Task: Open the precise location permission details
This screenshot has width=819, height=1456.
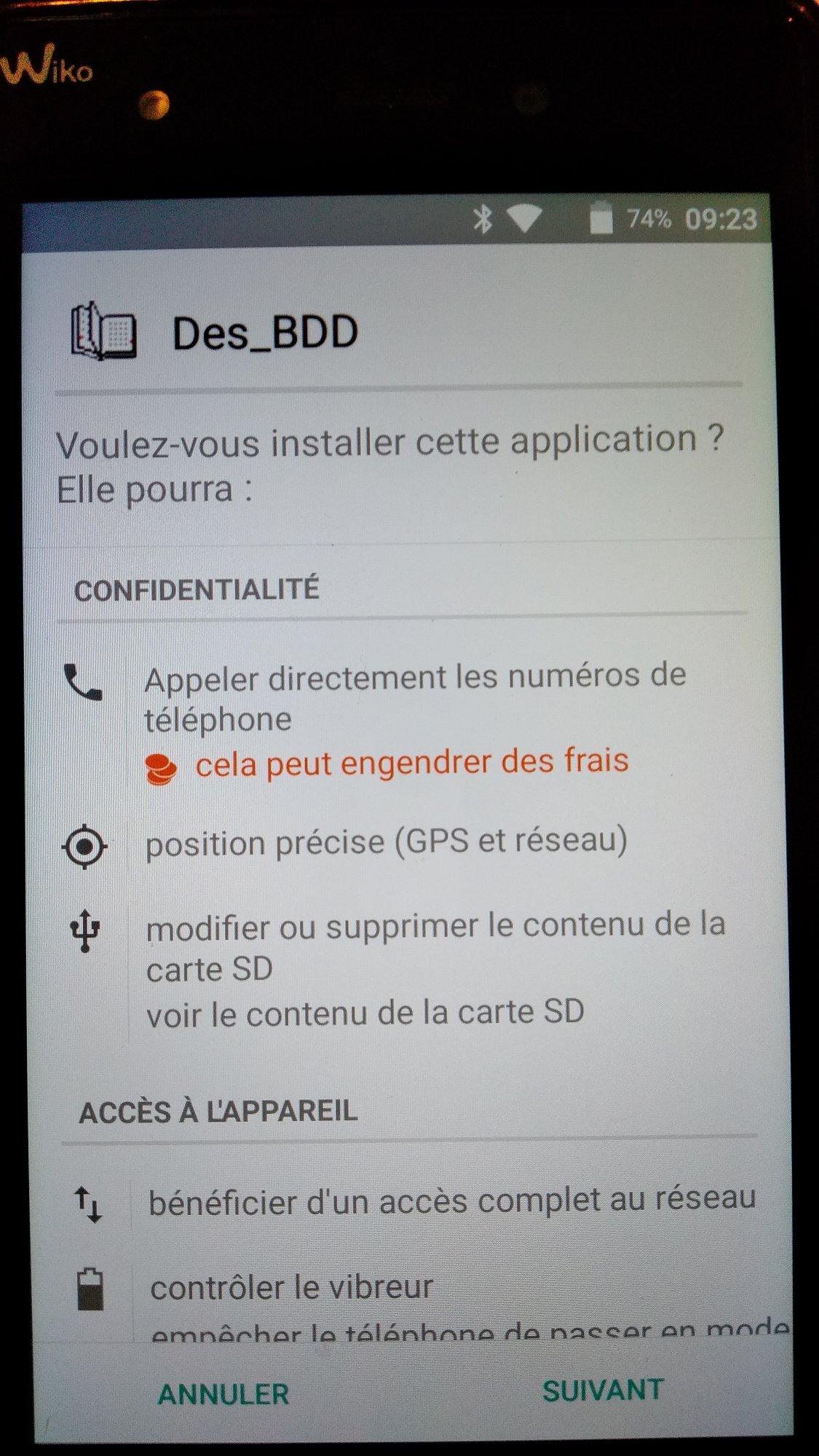Action: 386,843
